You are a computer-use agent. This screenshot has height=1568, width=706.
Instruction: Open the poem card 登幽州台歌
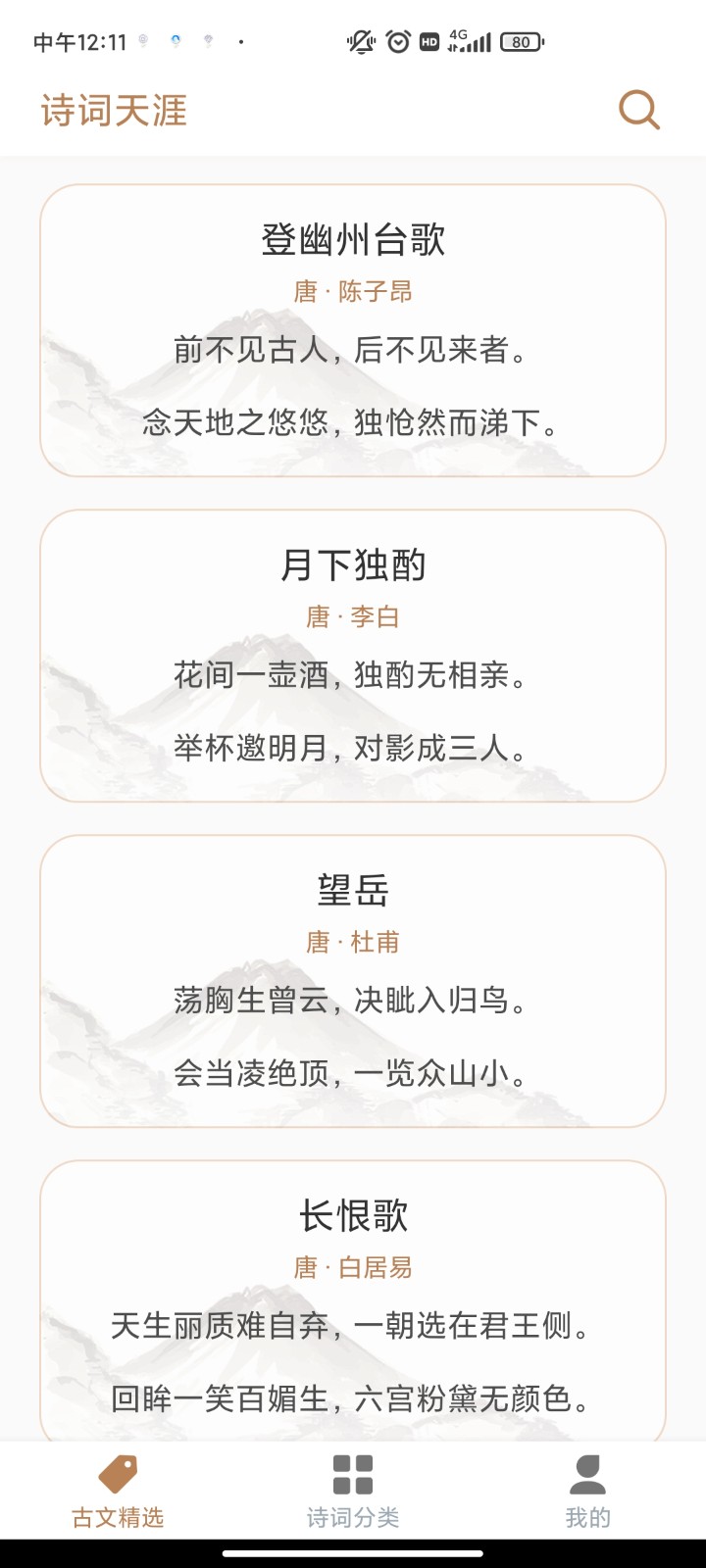pyautogui.click(x=353, y=330)
